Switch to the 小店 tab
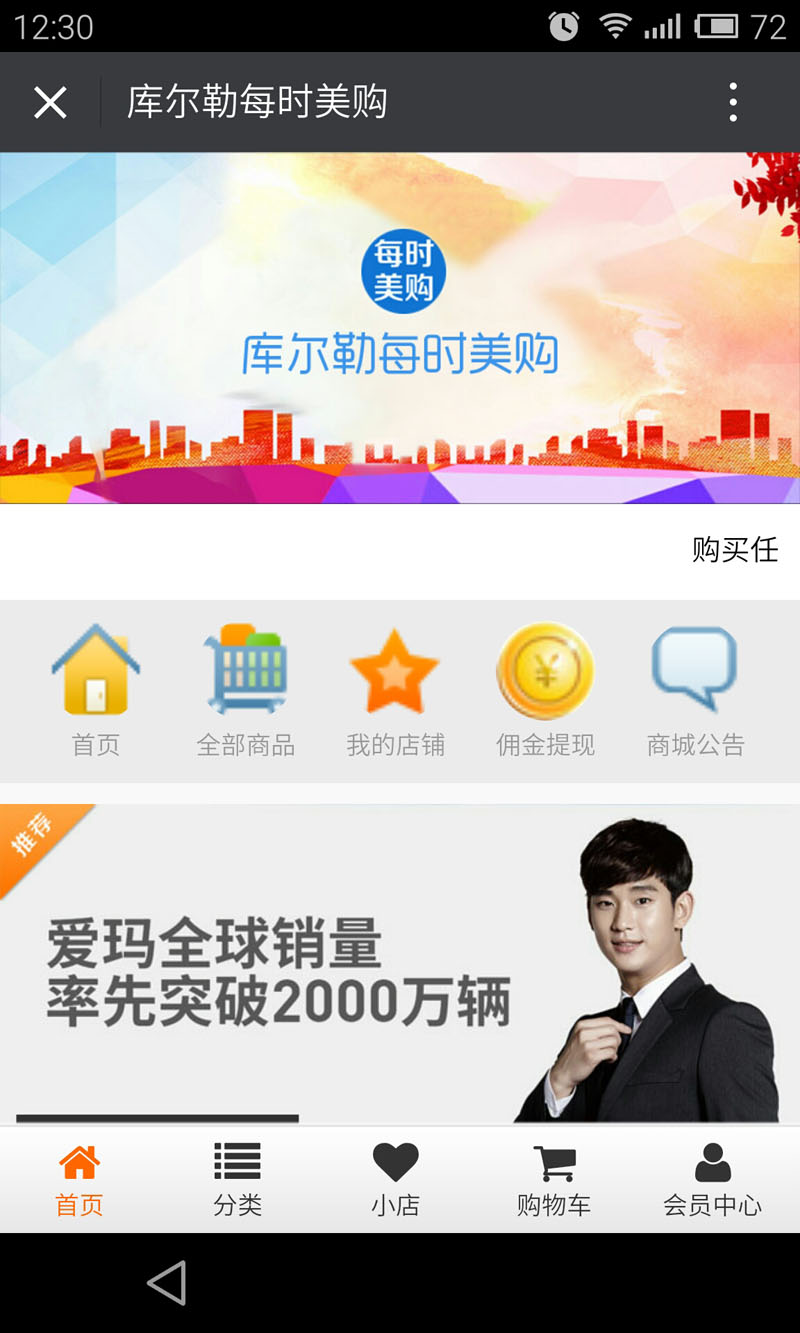This screenshot has height=1333, width=800. coord(395,1180)
